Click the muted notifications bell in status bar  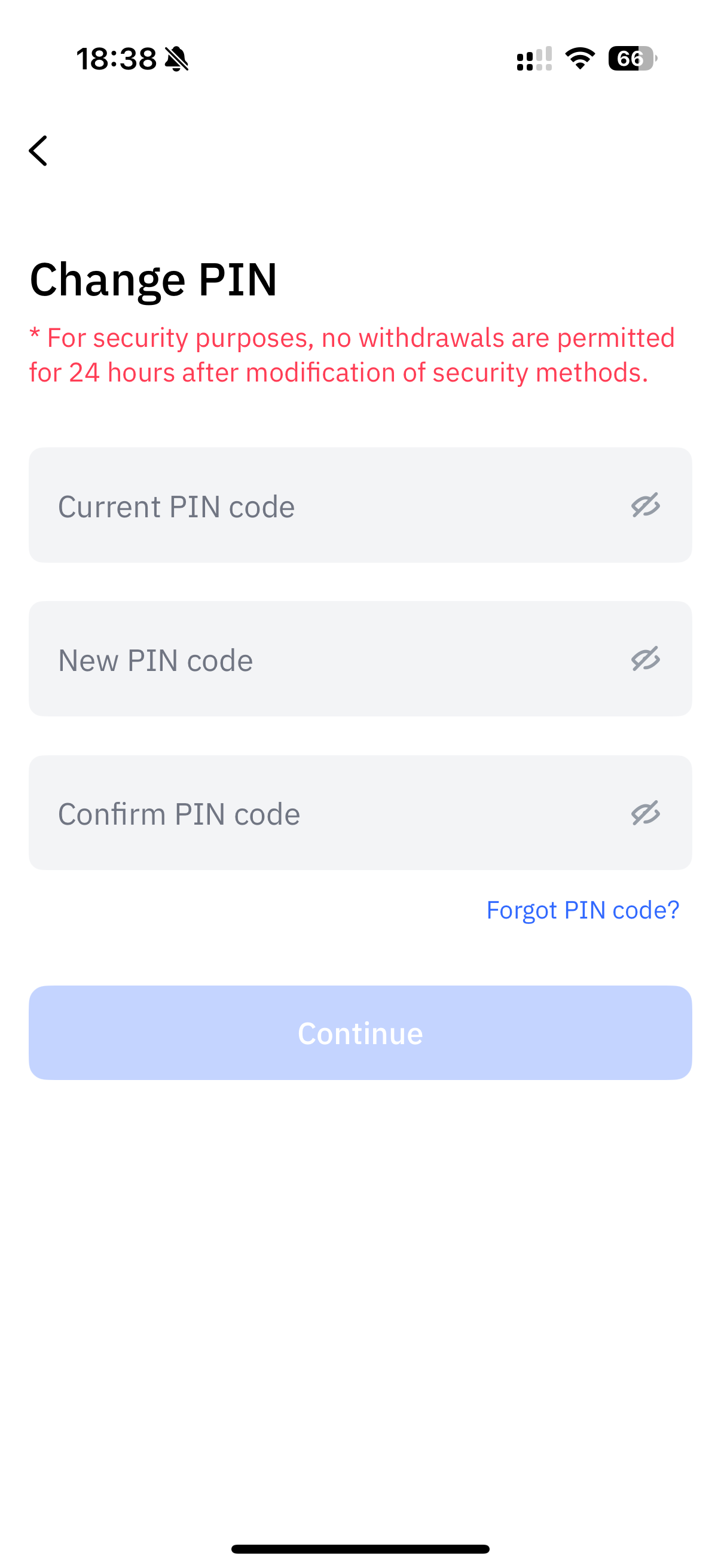175,59
